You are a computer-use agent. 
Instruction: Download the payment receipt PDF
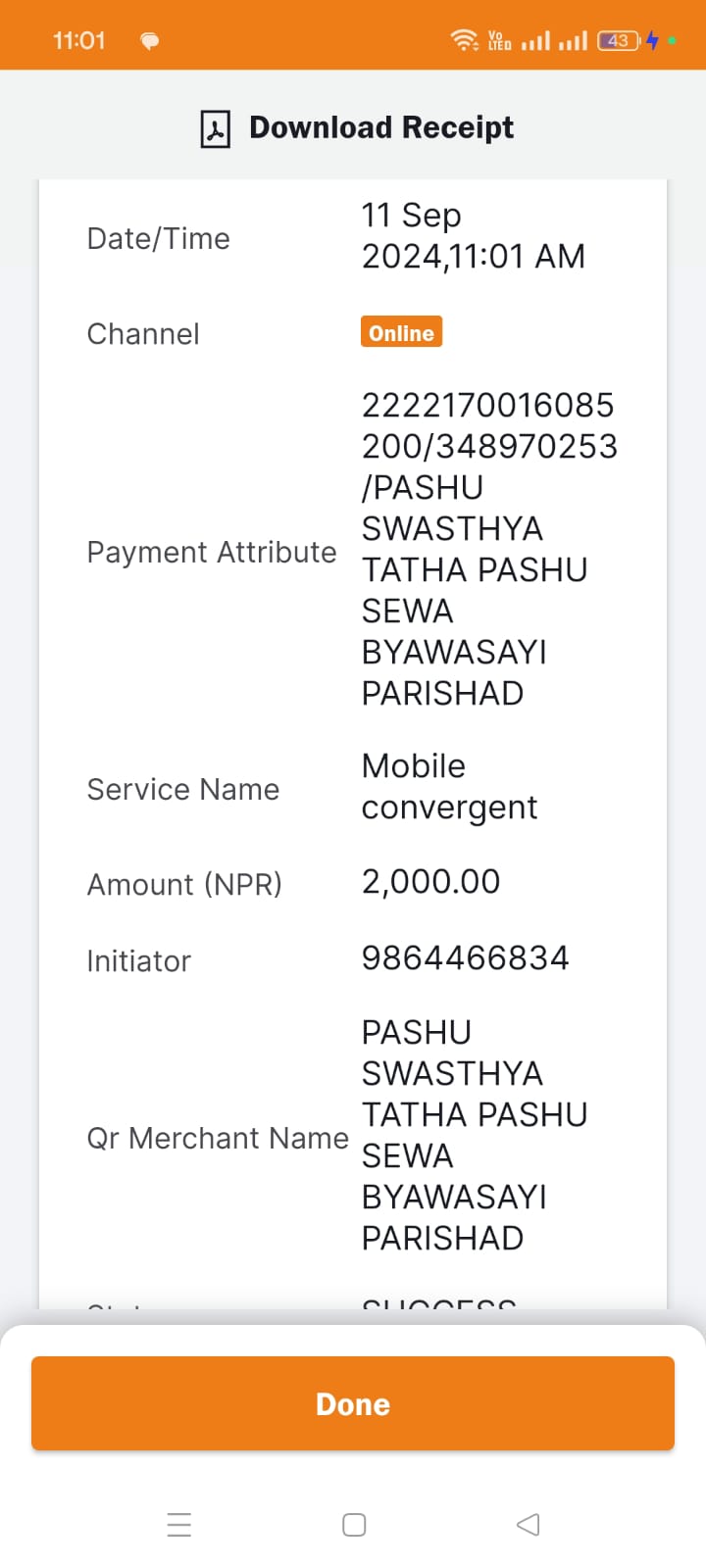pos(357,127)
